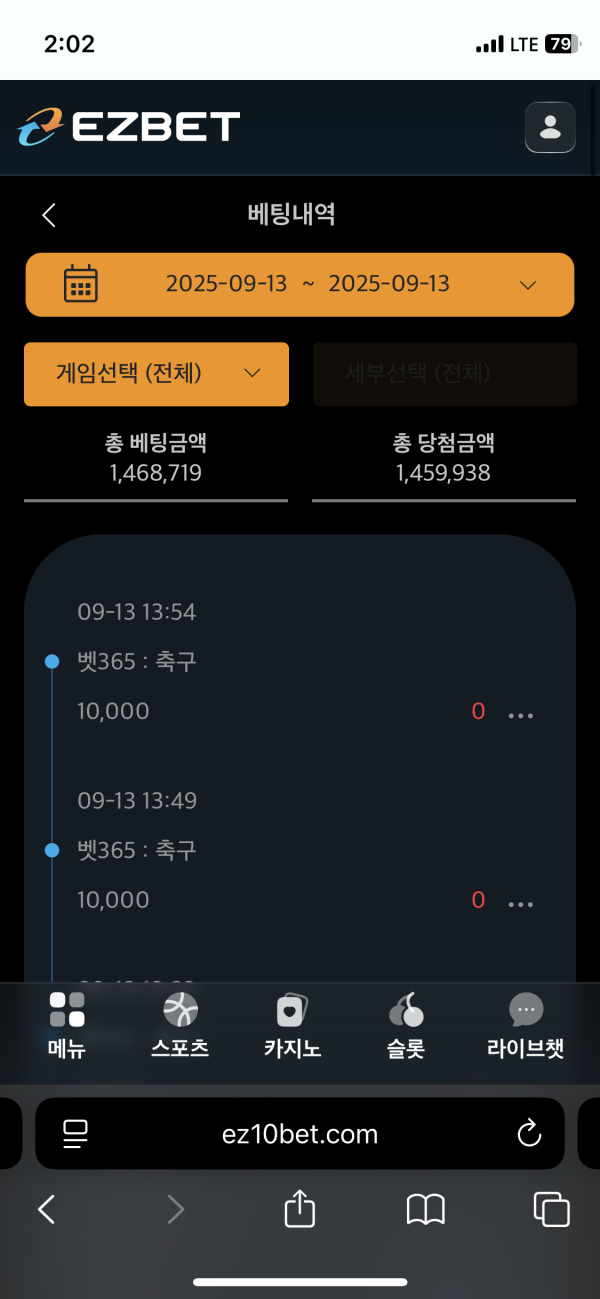The image size is (600, 1299).
Task: Open the date range picker
Action: [300, 284]
